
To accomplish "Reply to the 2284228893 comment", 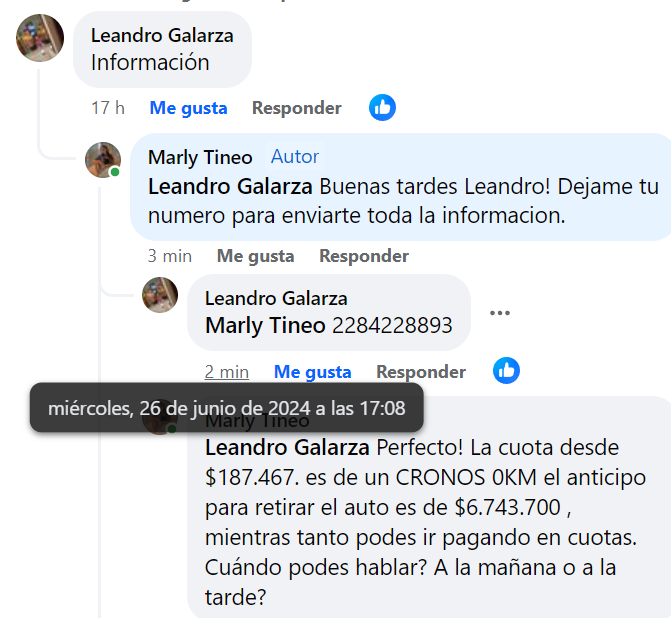I will click(x=420, y=372).
